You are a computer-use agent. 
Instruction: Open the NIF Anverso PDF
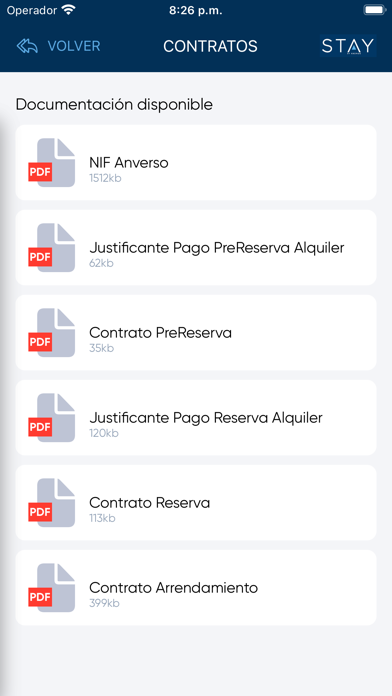tap(196, 162)
